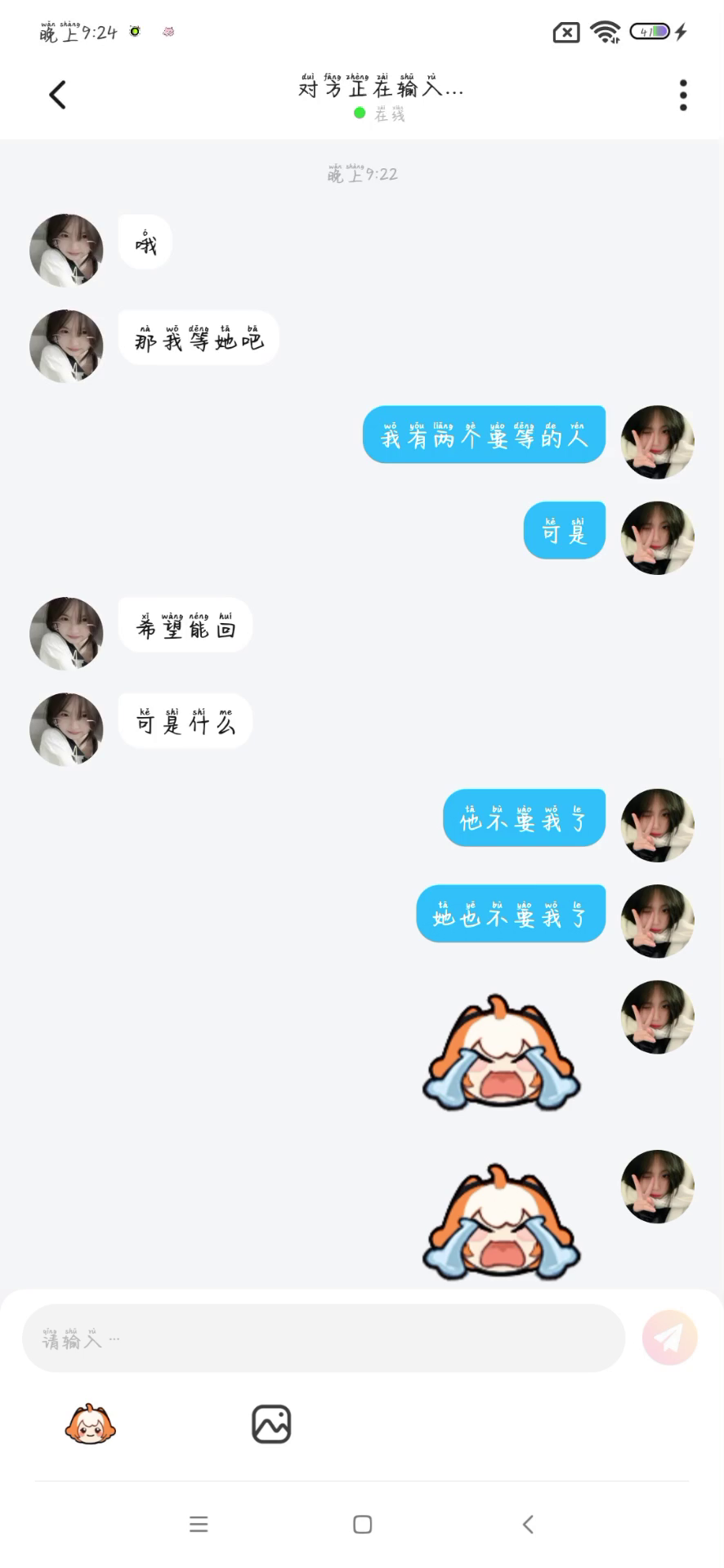The height and width of the screenshot is (1568, 724).
Task: Tap the 请输入 message input field
Action: pyautogui.click(x=323, y=1338)
